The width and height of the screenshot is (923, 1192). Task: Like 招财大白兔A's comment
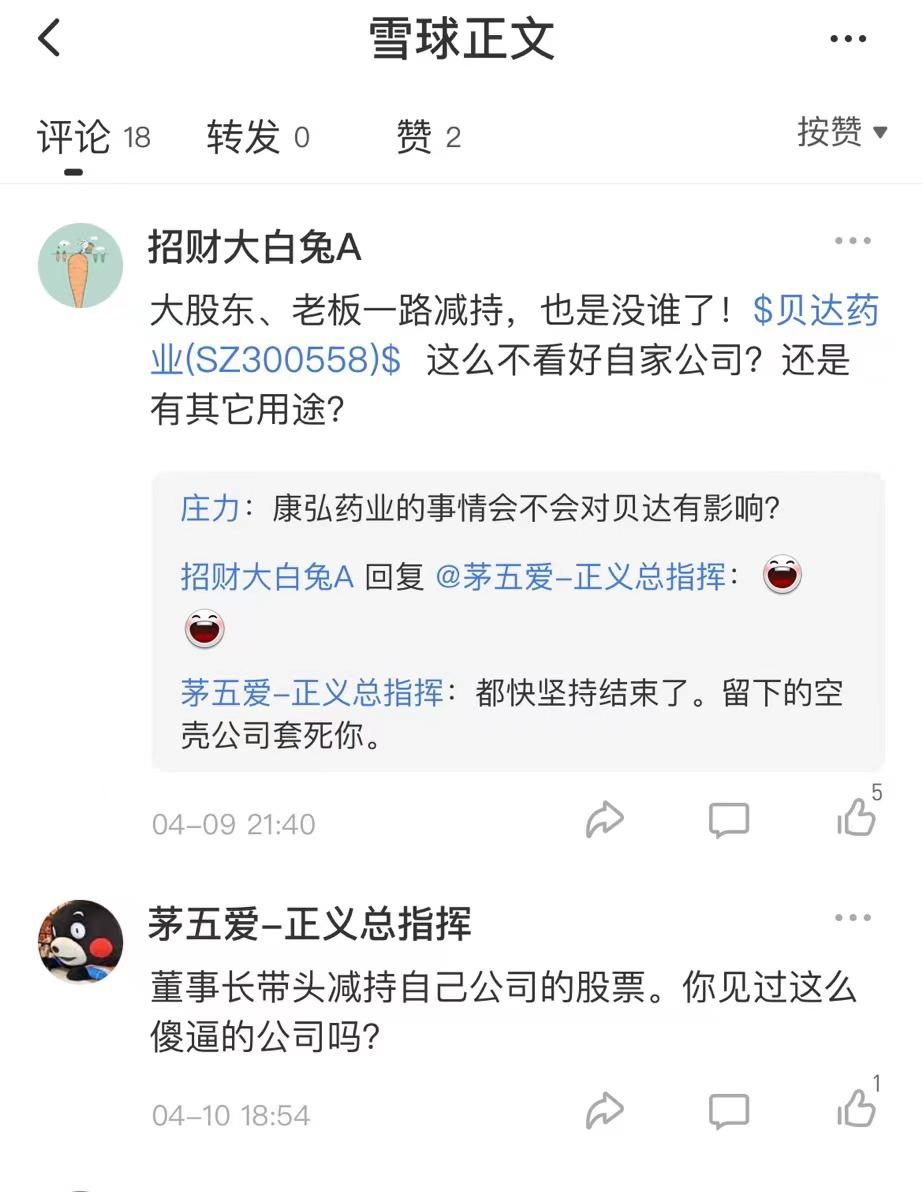[855, 820]
